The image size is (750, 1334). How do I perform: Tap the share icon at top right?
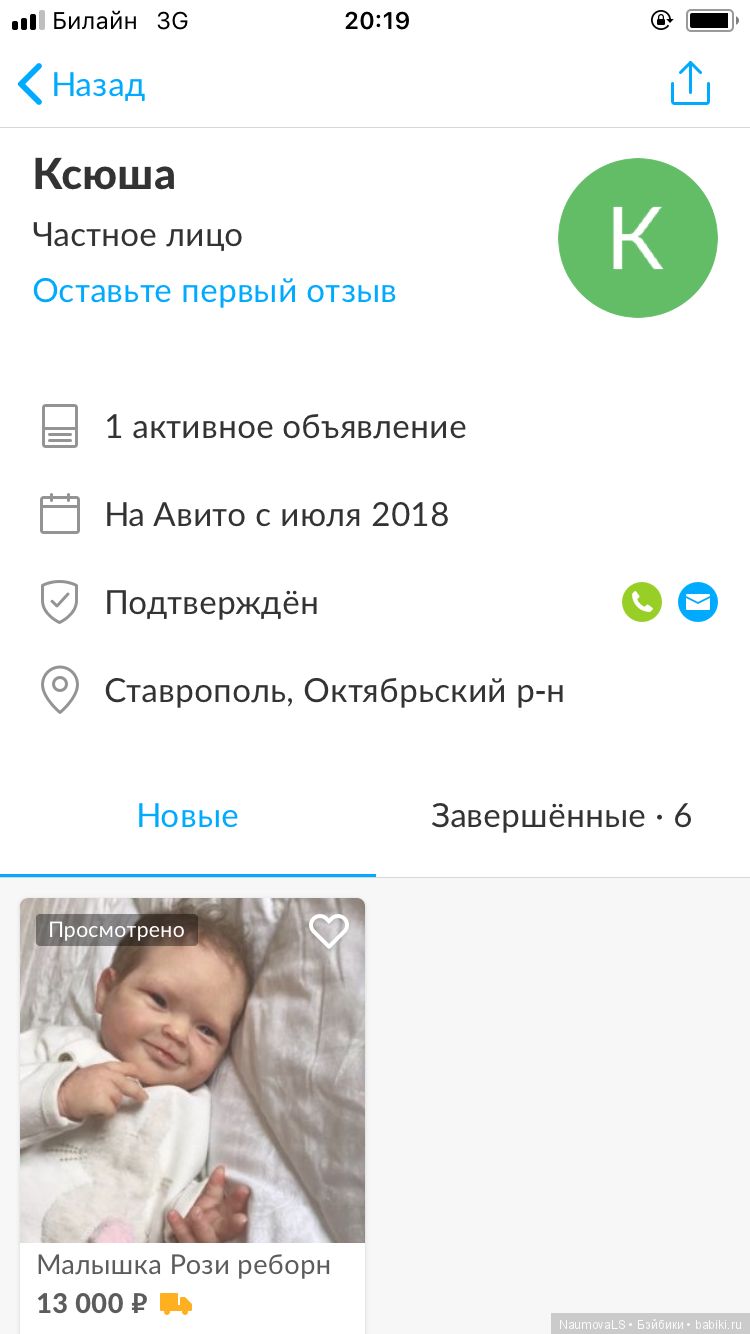tap(689, 83)
